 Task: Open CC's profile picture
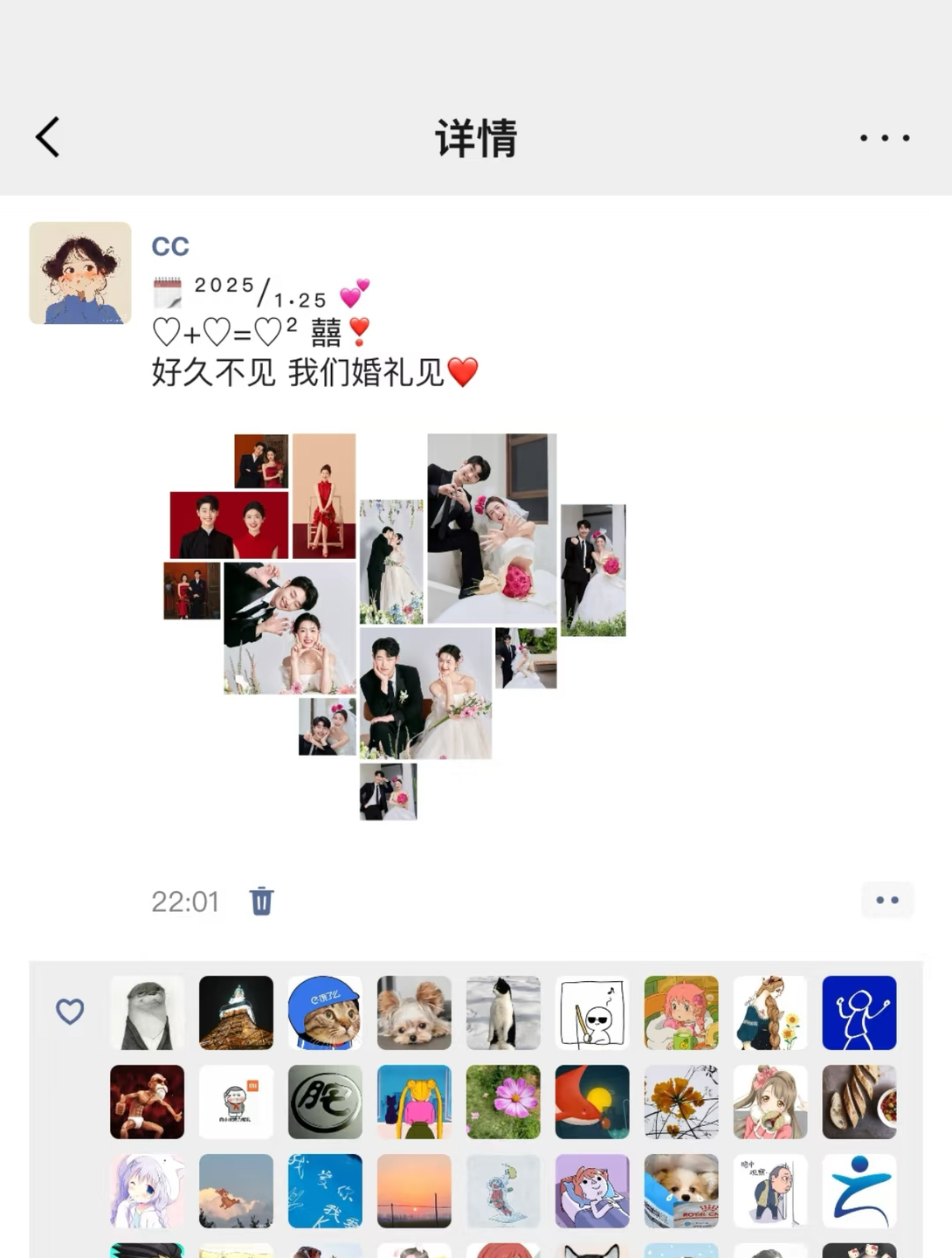tap(80, 273)
